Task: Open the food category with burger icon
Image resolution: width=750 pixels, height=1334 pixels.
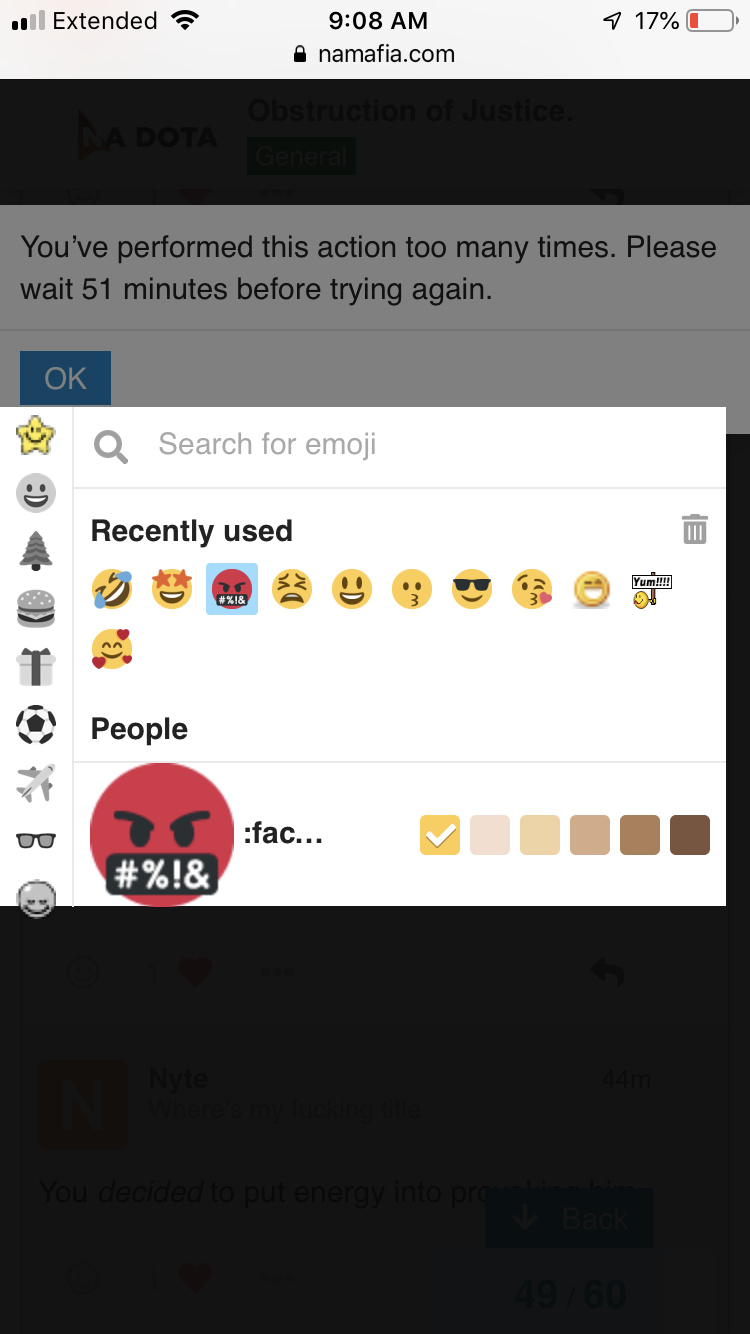Action: click(x=36, y=607)
